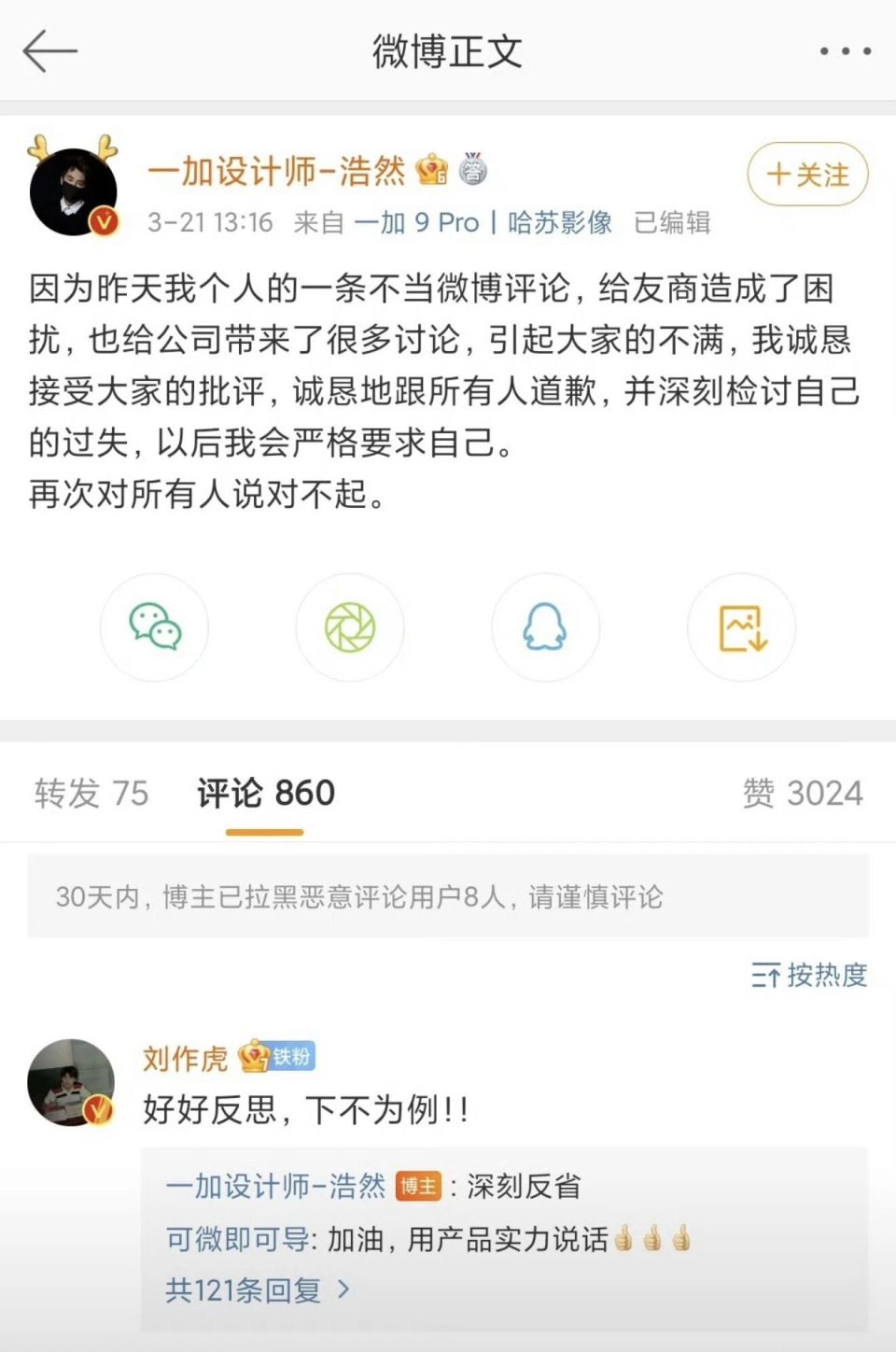Share the post to QQ

545,627
